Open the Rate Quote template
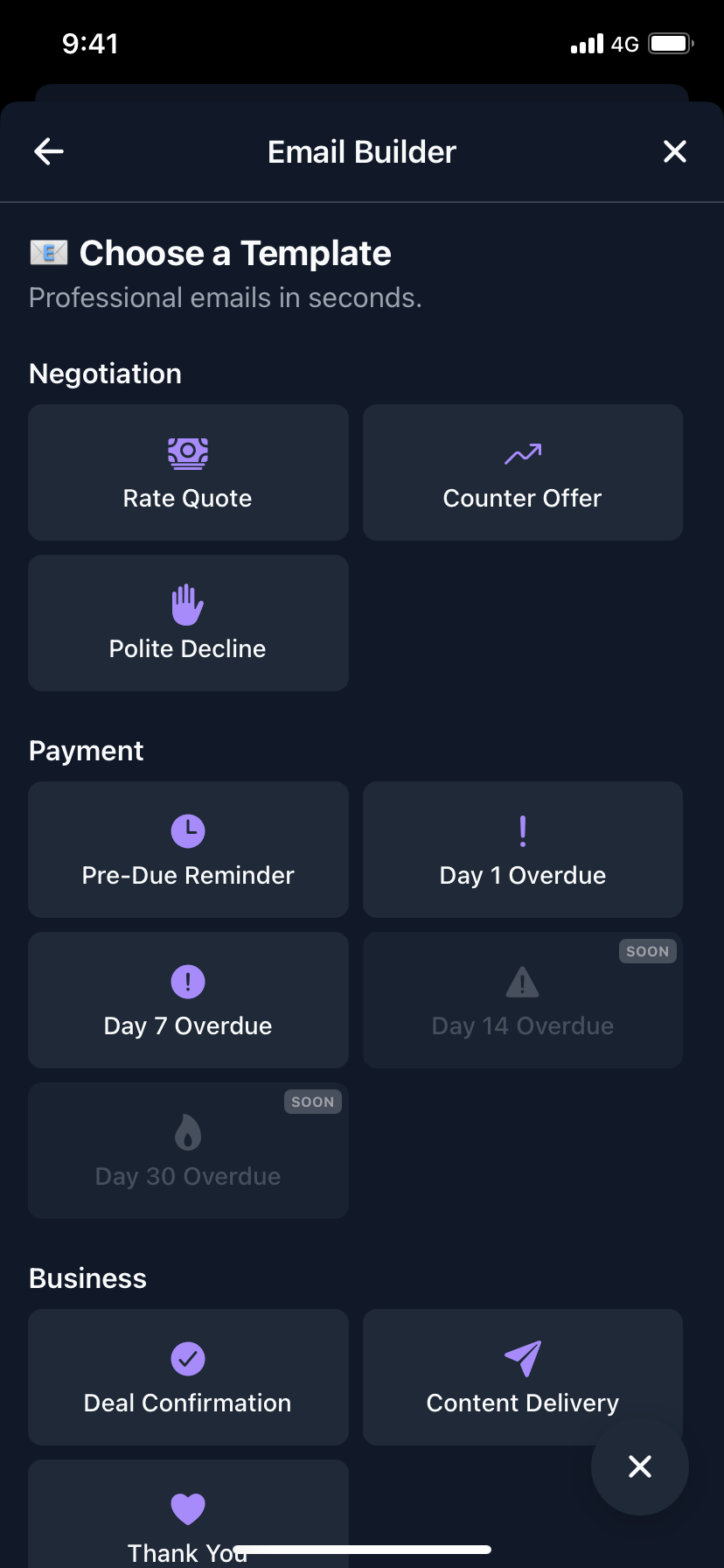This screenshot has width=724, height=1568. (x=188, y=472)
